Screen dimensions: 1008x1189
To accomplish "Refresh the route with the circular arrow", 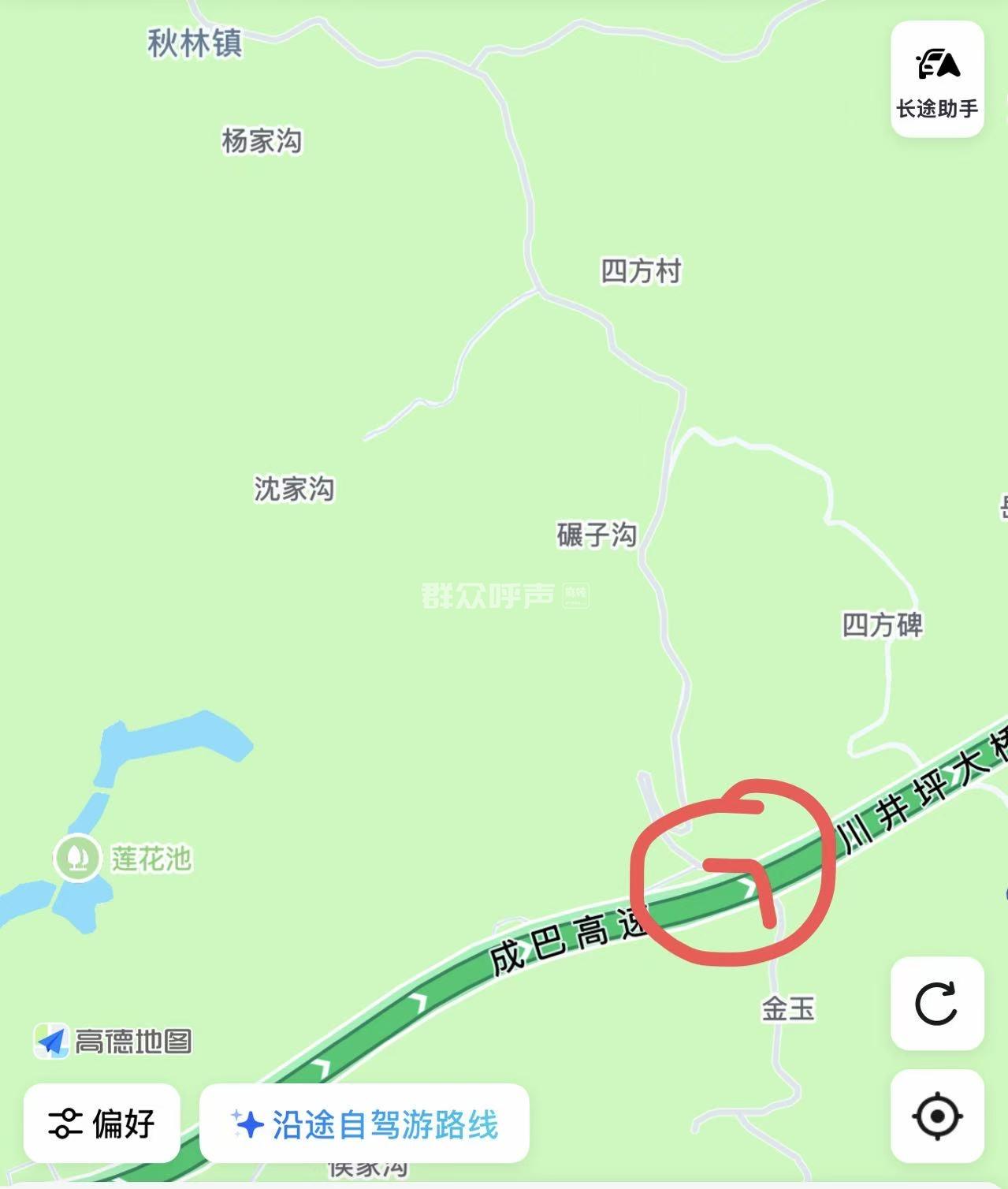I will [936, 1003].
